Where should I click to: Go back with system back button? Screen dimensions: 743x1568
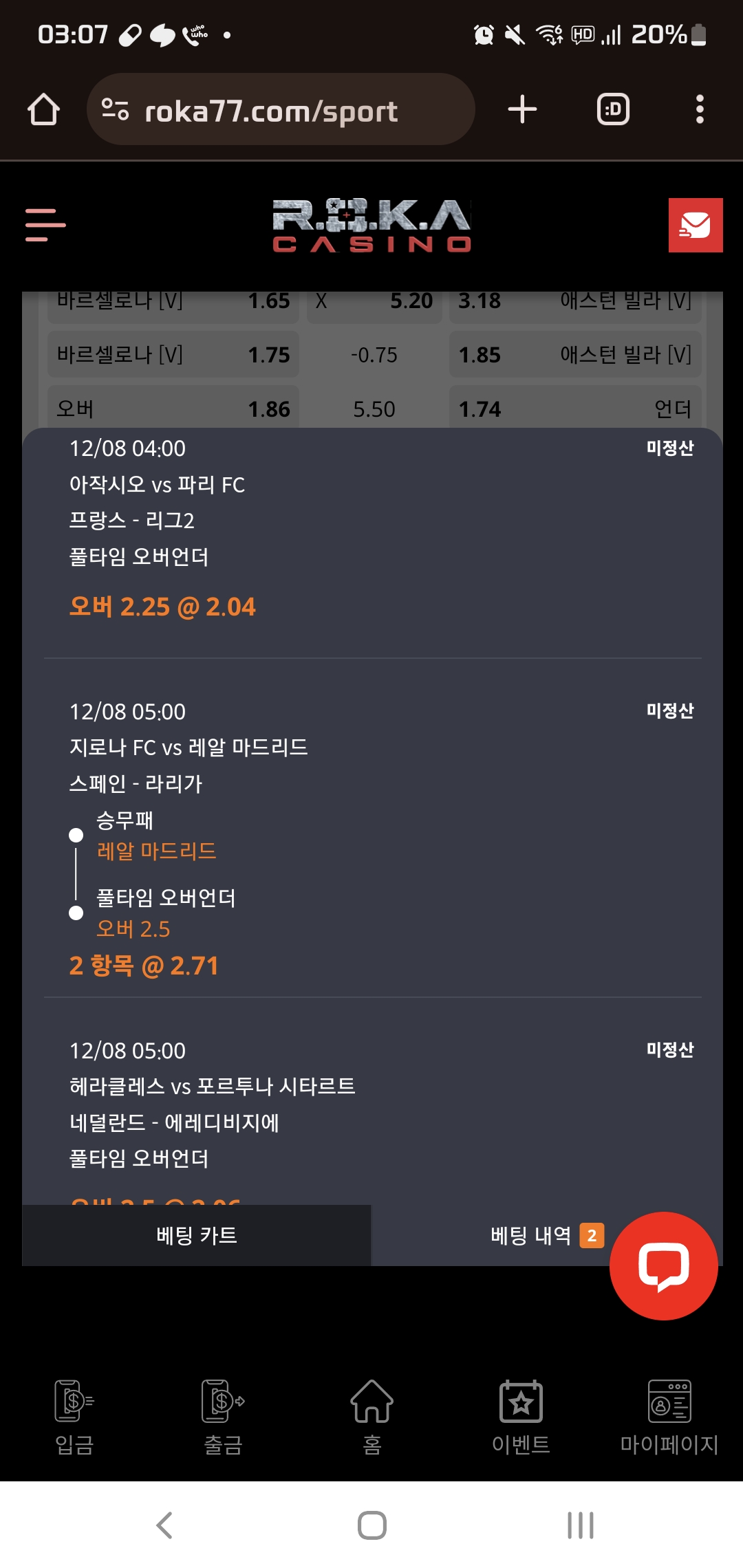(x=164, y=1525)
